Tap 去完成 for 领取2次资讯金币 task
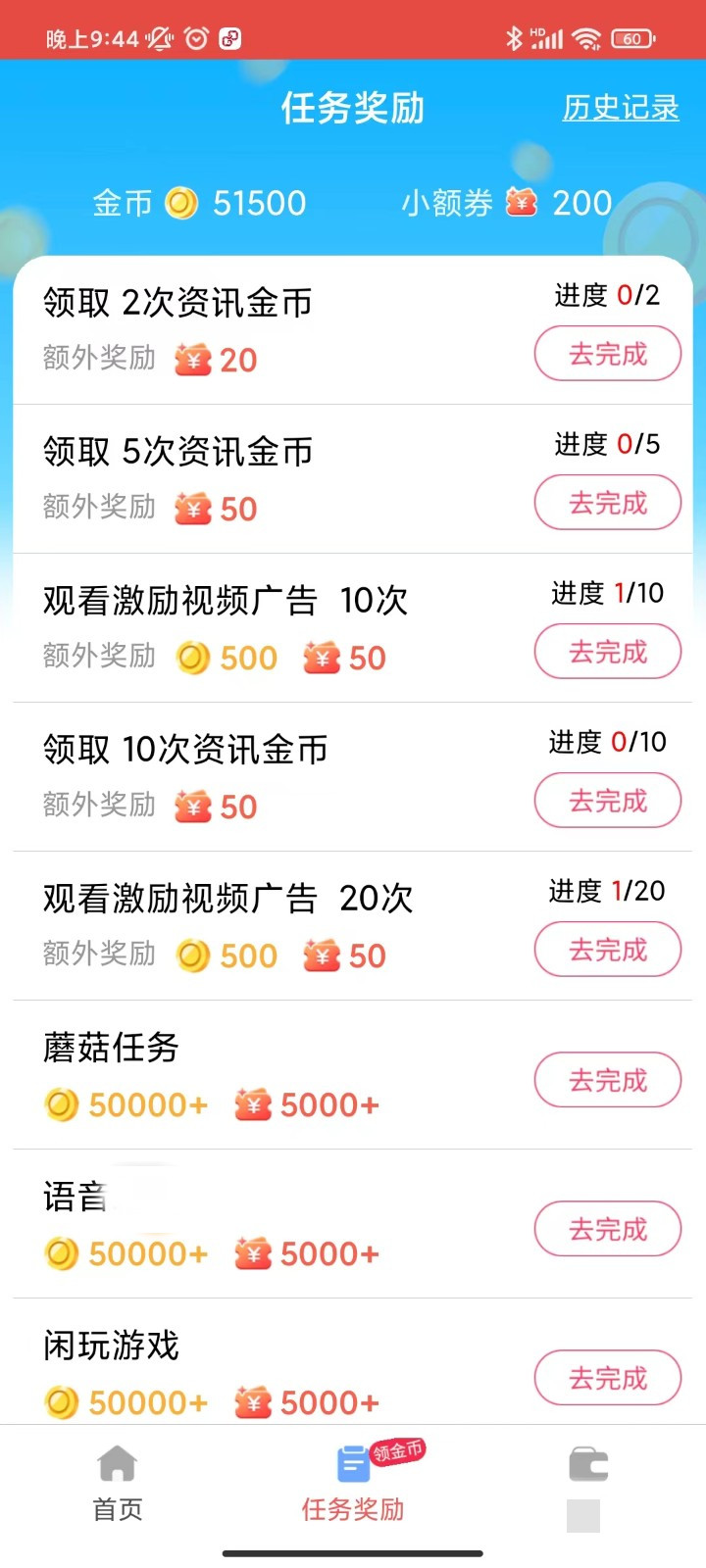The image size is (706, 1568). pyautogui.click(x=607, y=354)
